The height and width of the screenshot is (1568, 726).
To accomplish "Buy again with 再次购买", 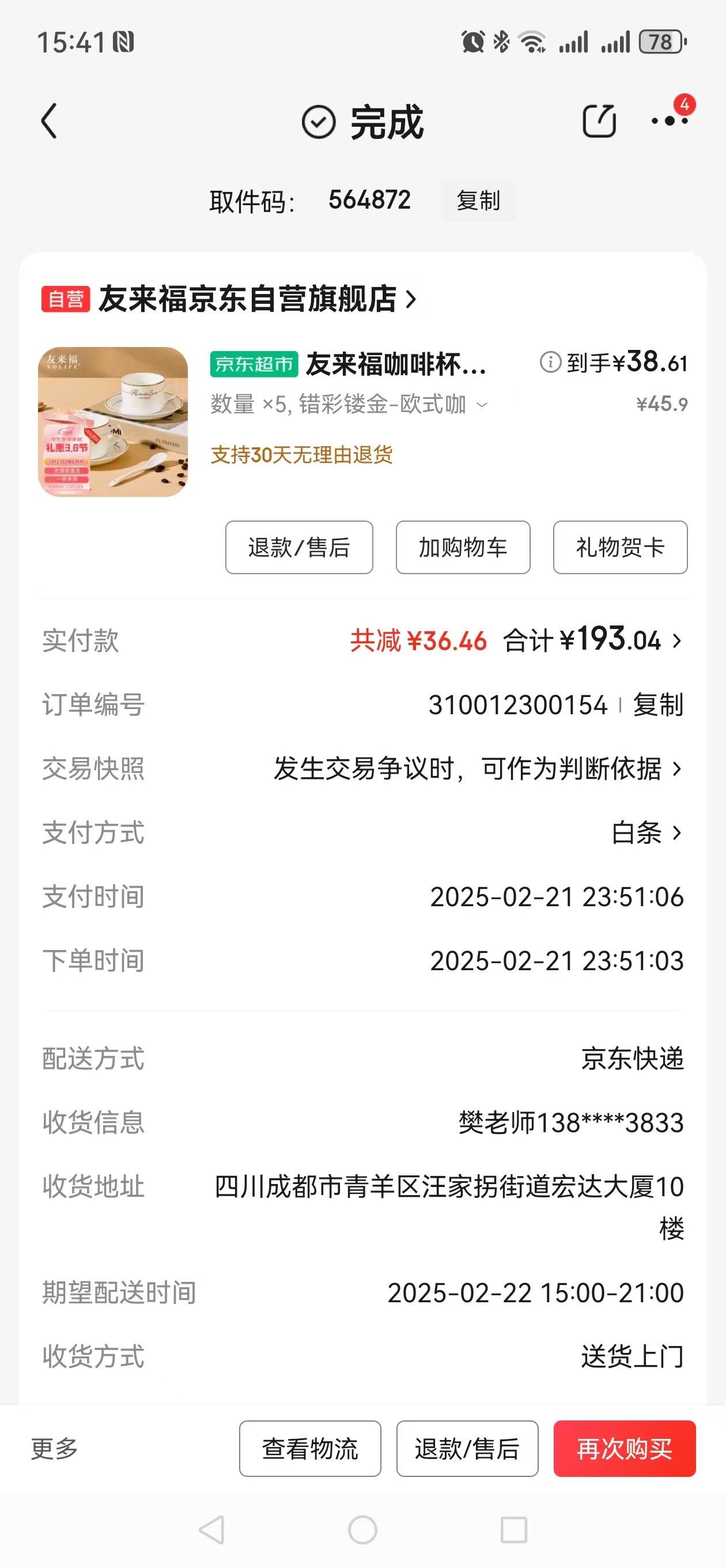I will click(x=625, y=1449).
